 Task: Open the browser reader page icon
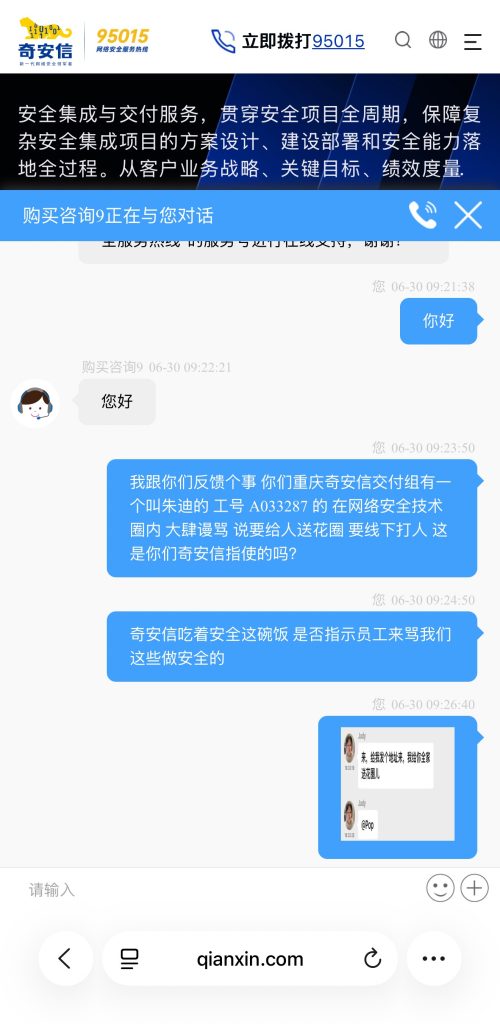(x=129, y=959)
